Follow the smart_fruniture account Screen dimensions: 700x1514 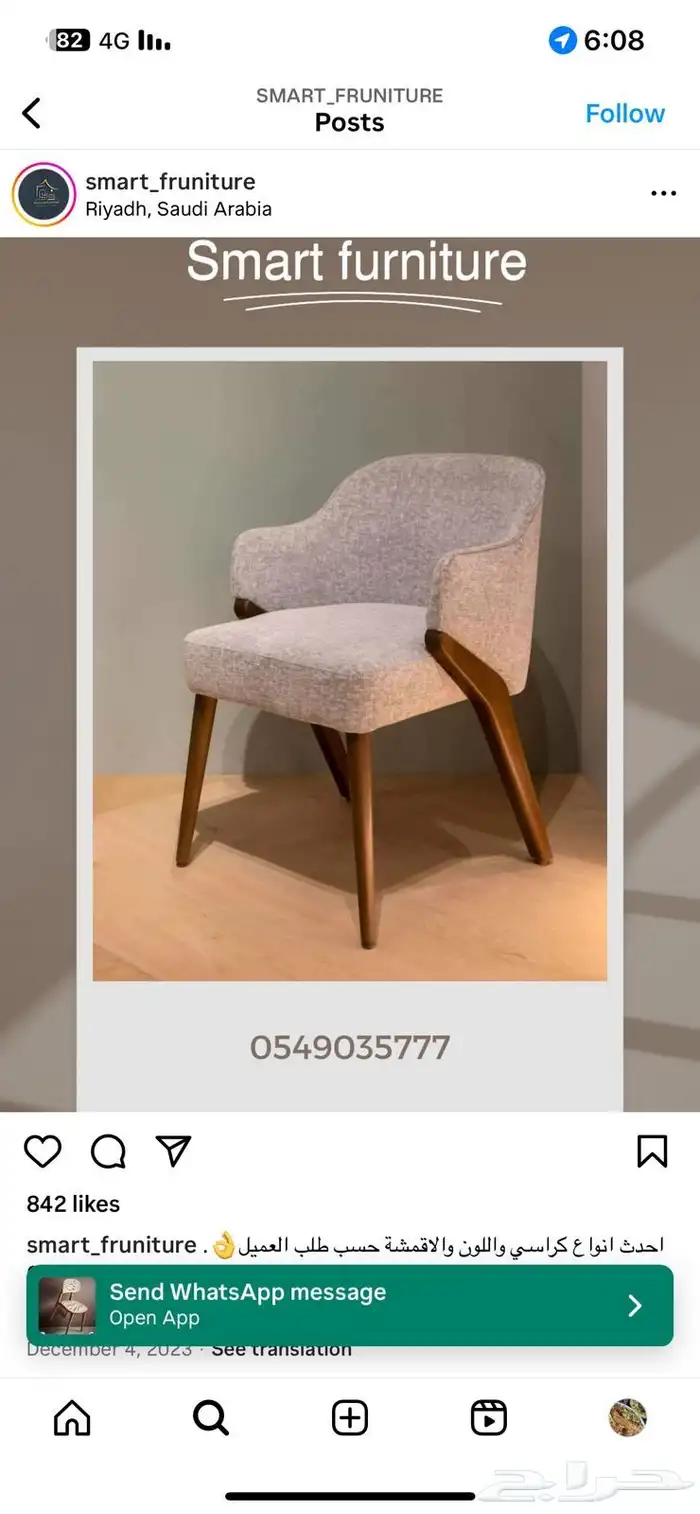pyautogui.click(x=624, y=113)
